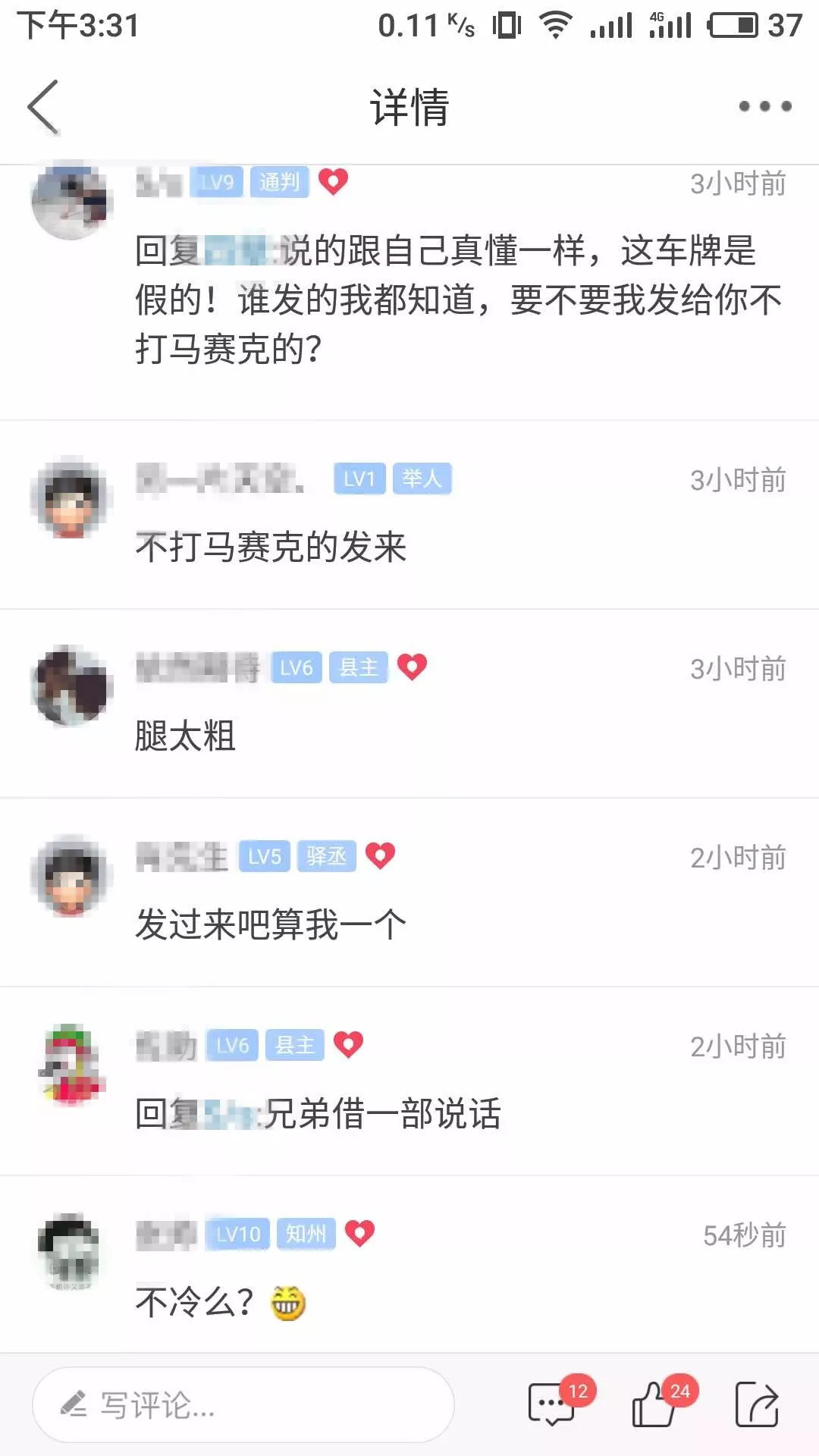
Task: Open avatar of the 腿太粗 commenter
Action: (71, 686)
